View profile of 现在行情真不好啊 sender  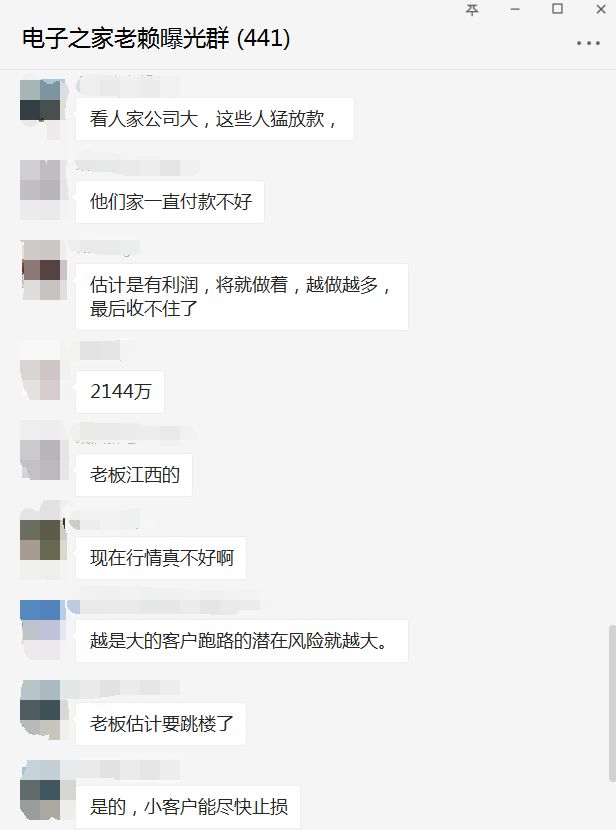click(42, 540)
